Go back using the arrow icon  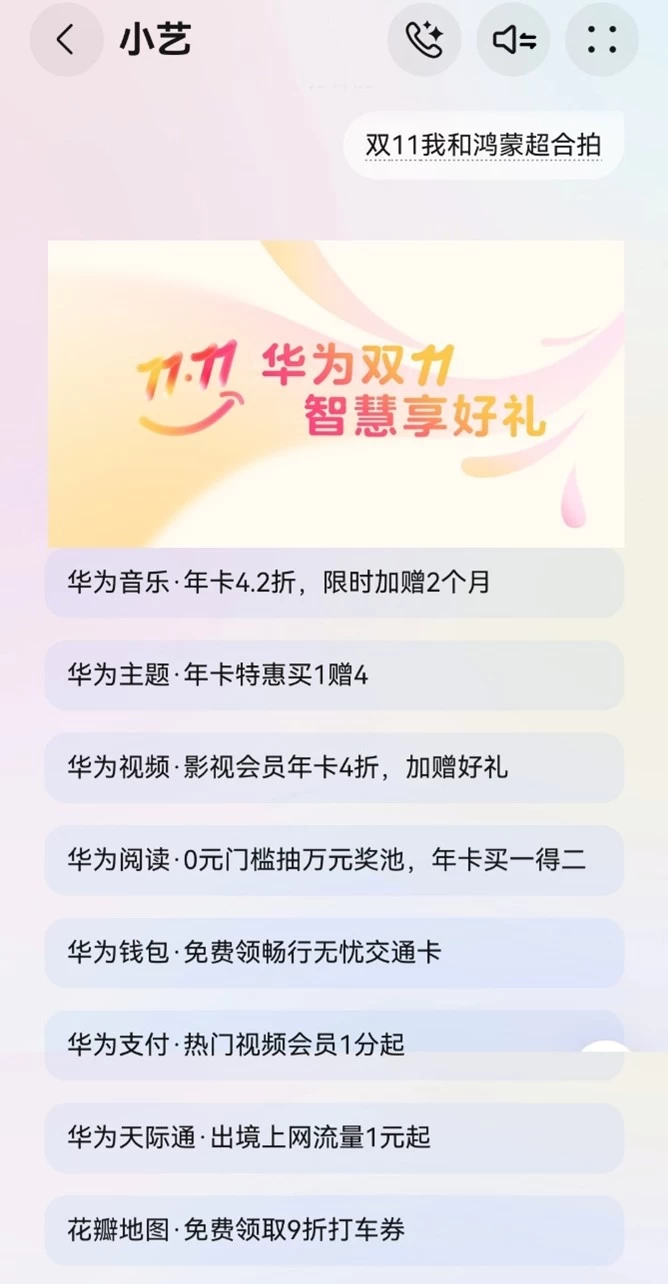pyautogui.click(x=66, y=40)
